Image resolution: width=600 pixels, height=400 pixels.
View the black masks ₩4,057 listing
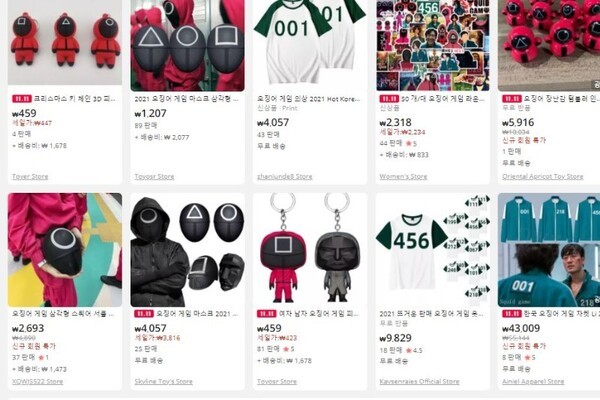point(187,250)
